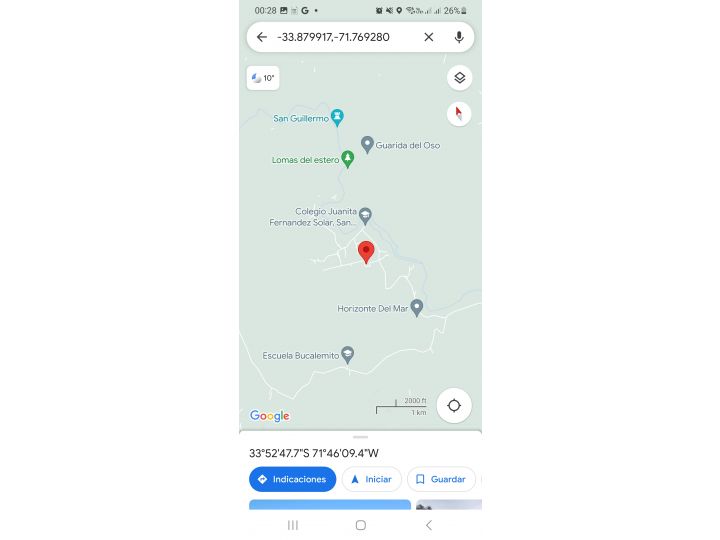This screenshot has width=720, height=540.
Task: Open Colegio Juanita Fernandez Solar marker
Action: click(x=365, y=215)
